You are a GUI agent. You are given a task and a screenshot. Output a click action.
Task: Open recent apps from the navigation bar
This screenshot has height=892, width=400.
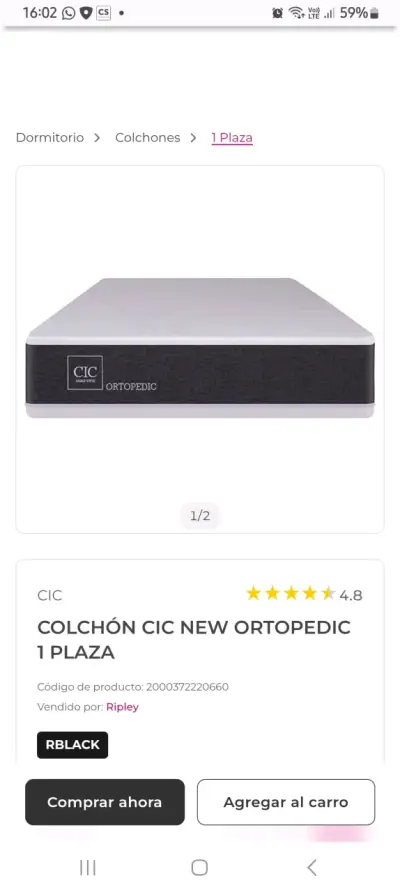88,868
